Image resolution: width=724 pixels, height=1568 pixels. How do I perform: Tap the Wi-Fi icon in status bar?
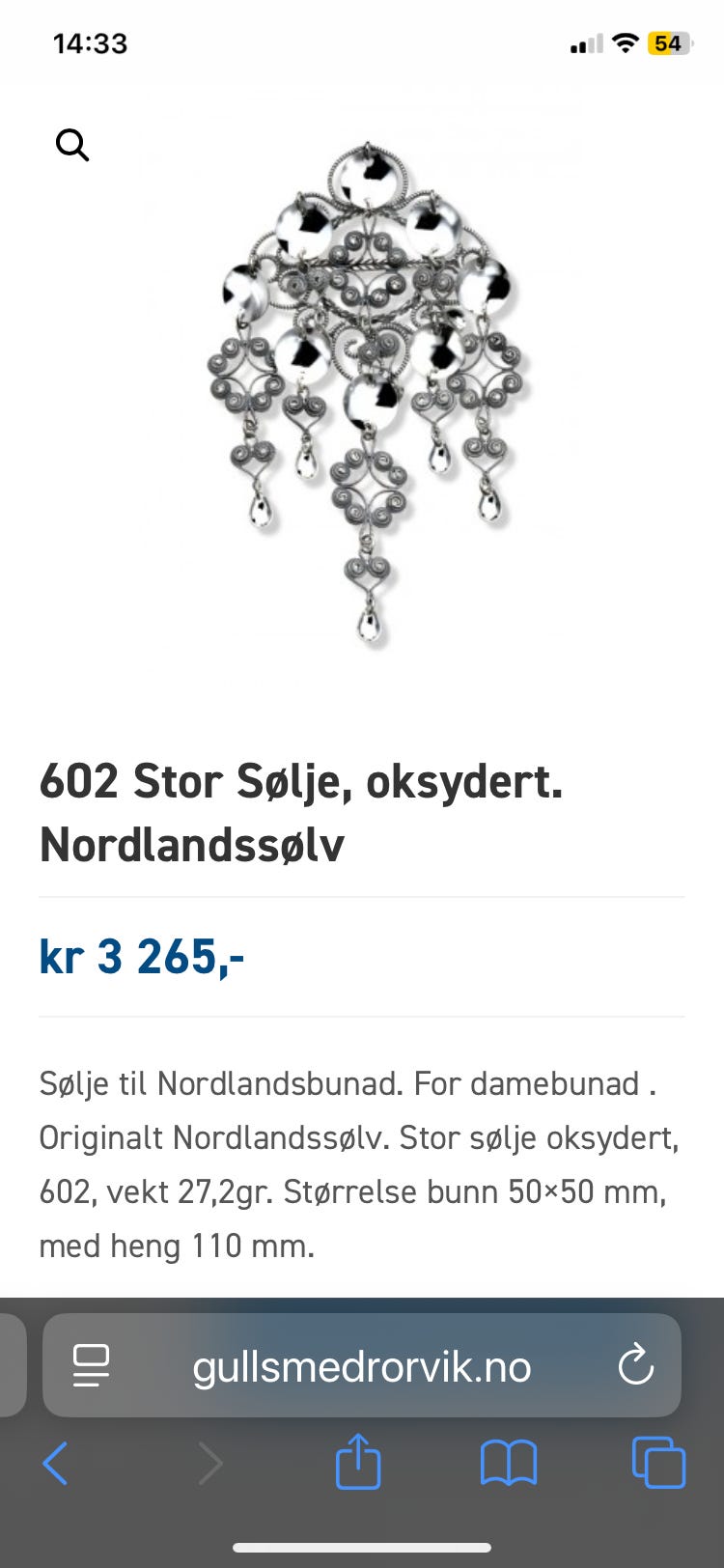(624, 42)
